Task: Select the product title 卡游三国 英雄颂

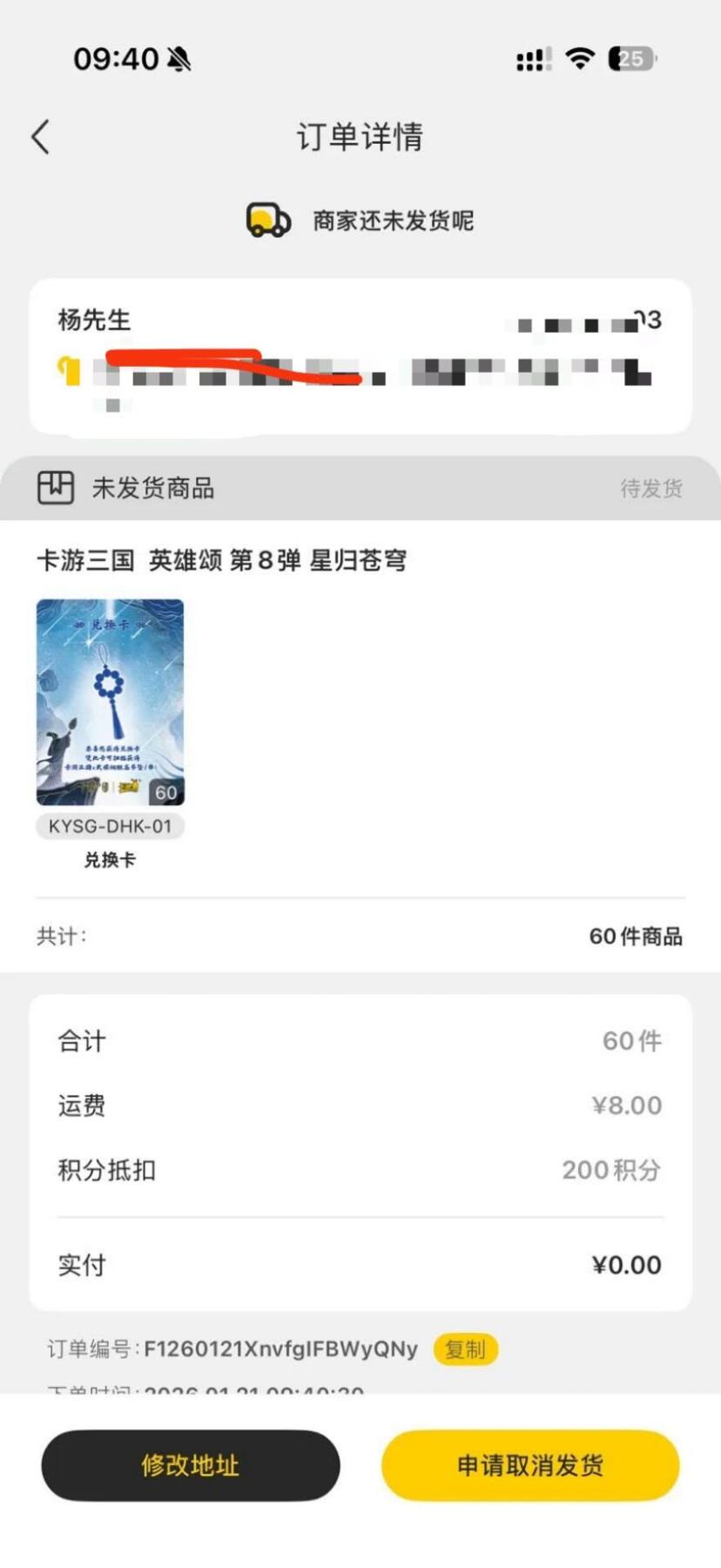Action: click(225, 560)
